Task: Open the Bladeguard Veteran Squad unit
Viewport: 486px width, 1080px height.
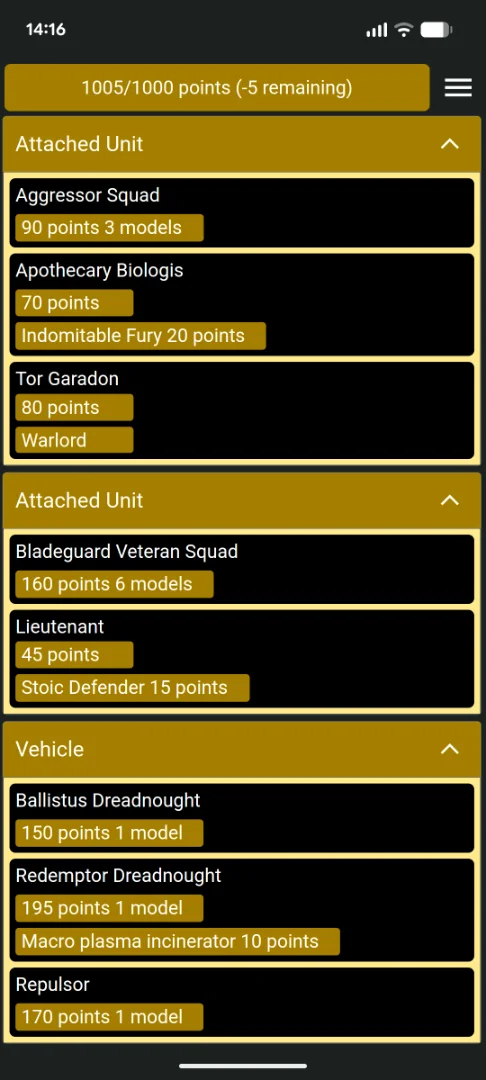Action: click(x=242, y=569)
